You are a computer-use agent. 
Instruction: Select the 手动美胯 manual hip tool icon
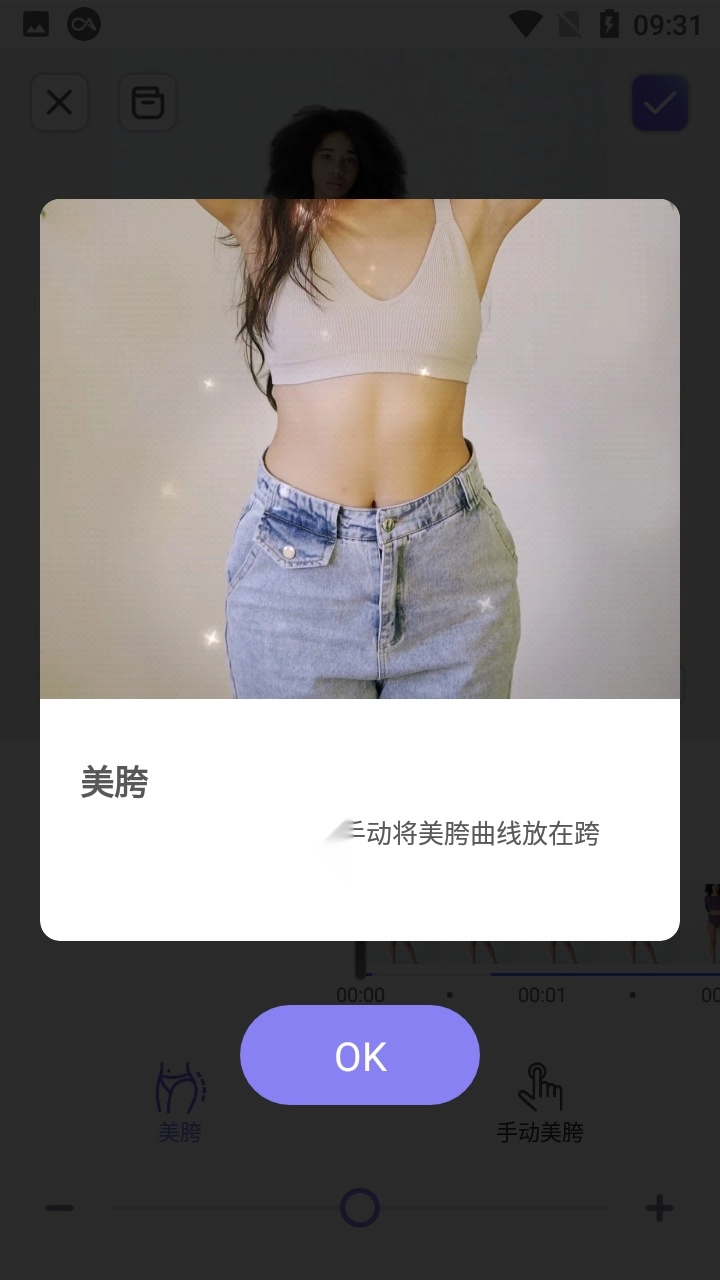pos(540,1090)
